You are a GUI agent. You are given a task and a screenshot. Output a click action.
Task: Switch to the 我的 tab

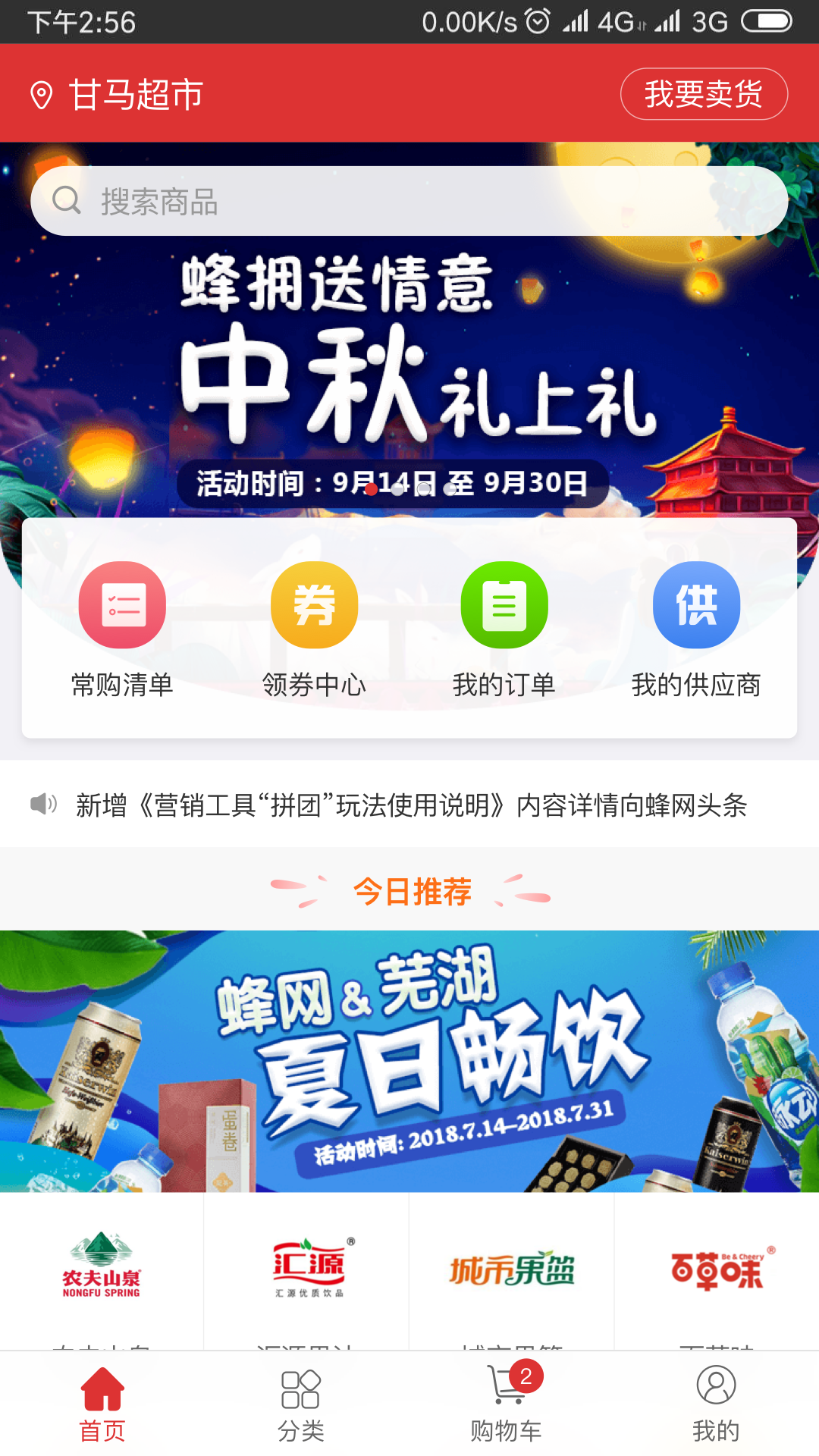[x=716, y=1404]
